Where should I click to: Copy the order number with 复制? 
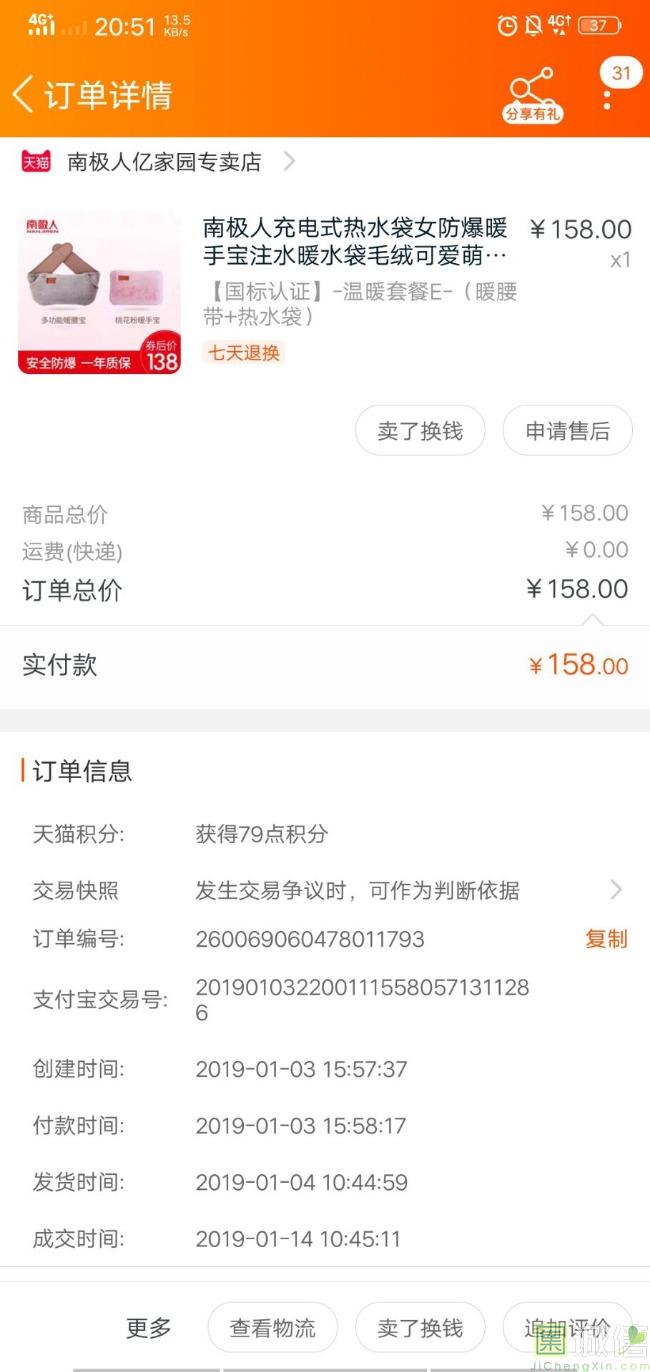pyautogui.click(x=606, y=939)
